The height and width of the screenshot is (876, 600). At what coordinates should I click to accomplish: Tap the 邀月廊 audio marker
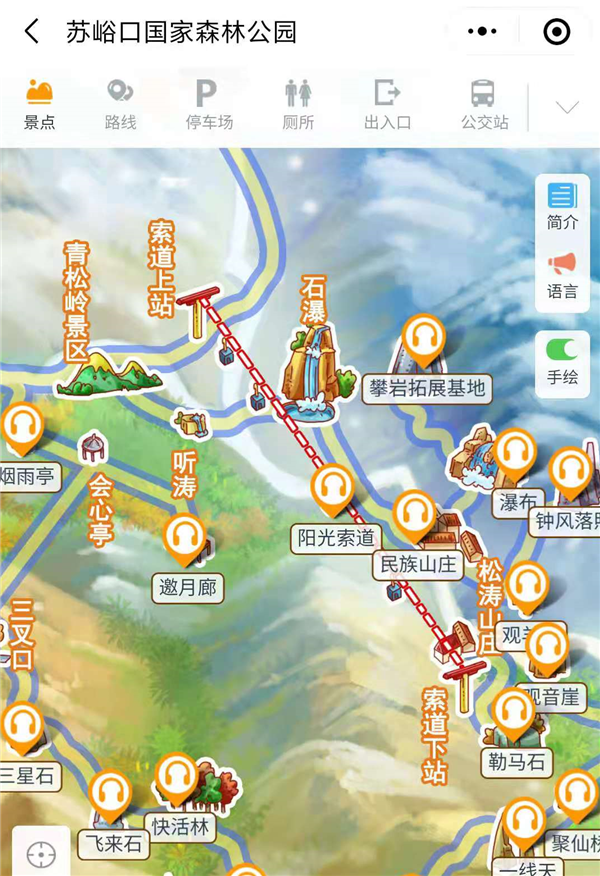pos(185,540)
